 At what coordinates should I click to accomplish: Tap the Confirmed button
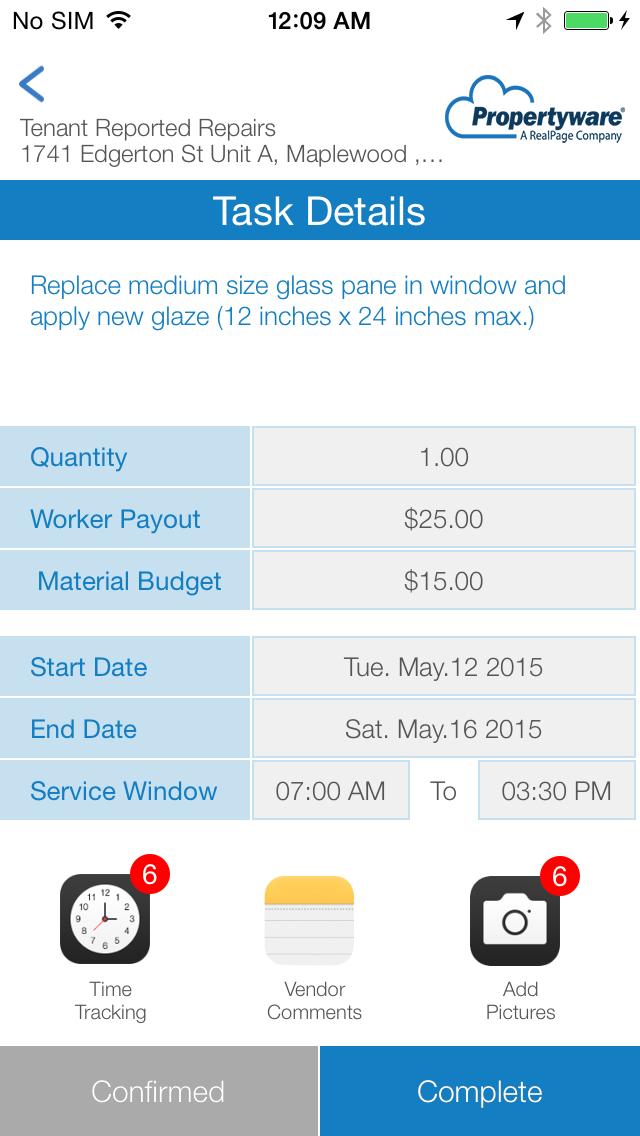pos(159,1091)
